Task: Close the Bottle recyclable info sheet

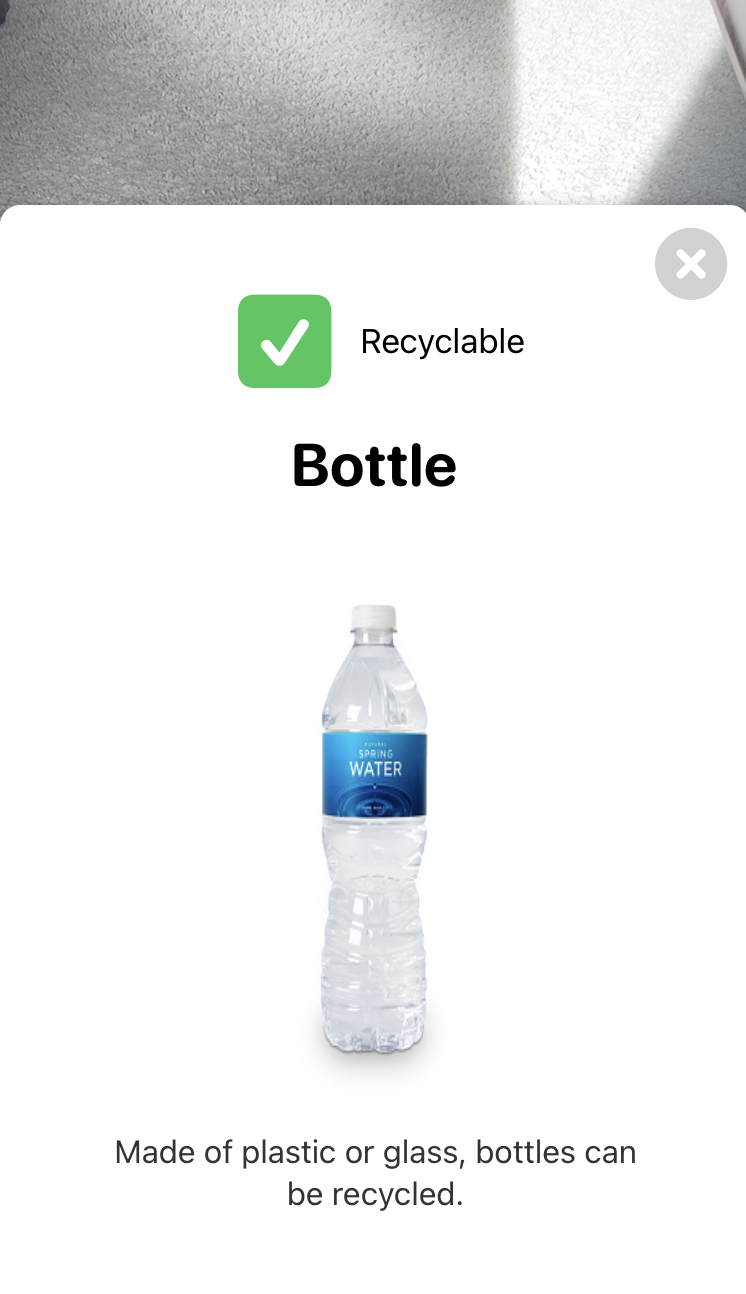Action: click(x=690, y=264)
